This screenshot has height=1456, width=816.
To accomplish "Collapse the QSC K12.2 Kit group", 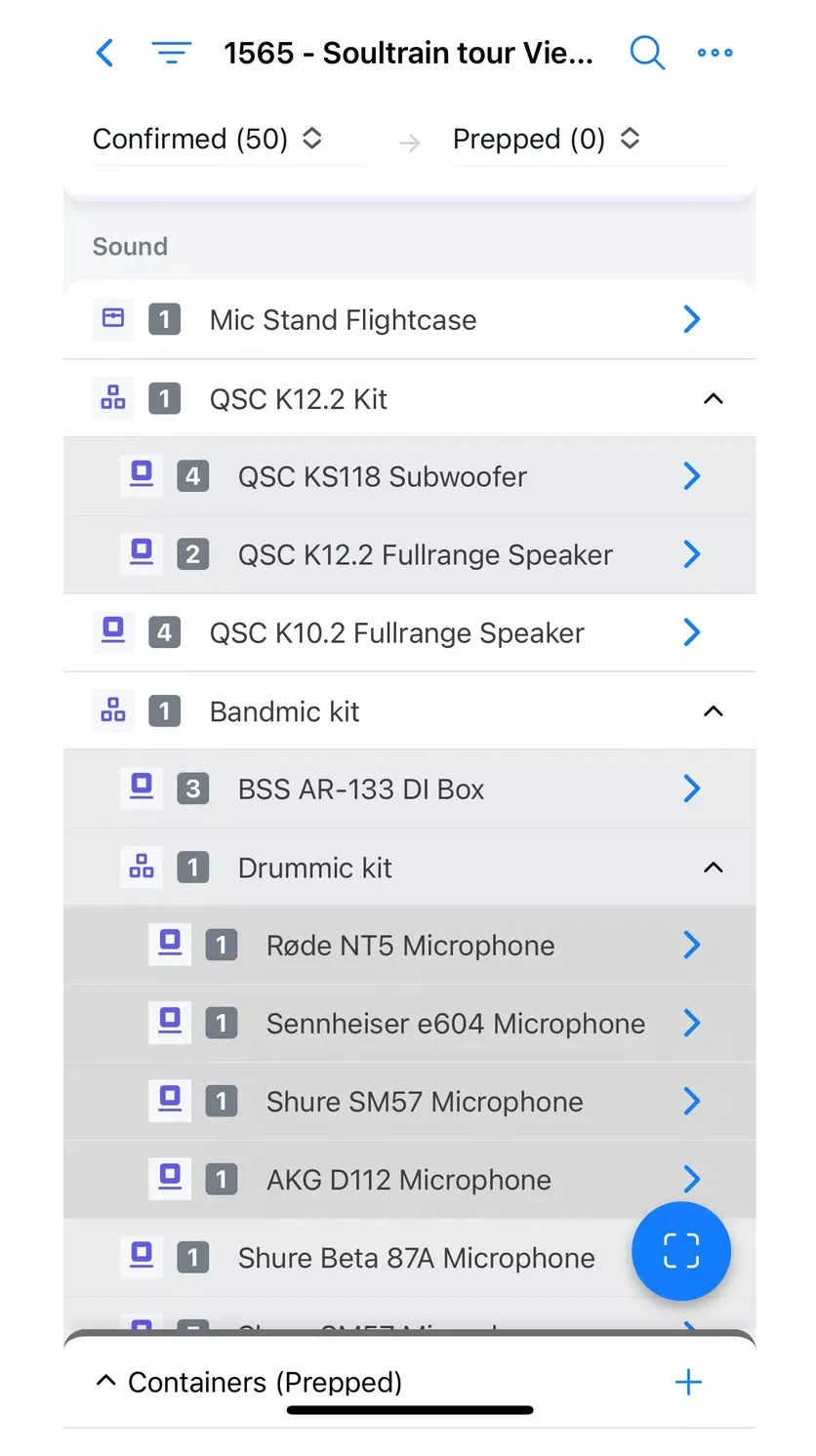I will (x=714, y=398).
